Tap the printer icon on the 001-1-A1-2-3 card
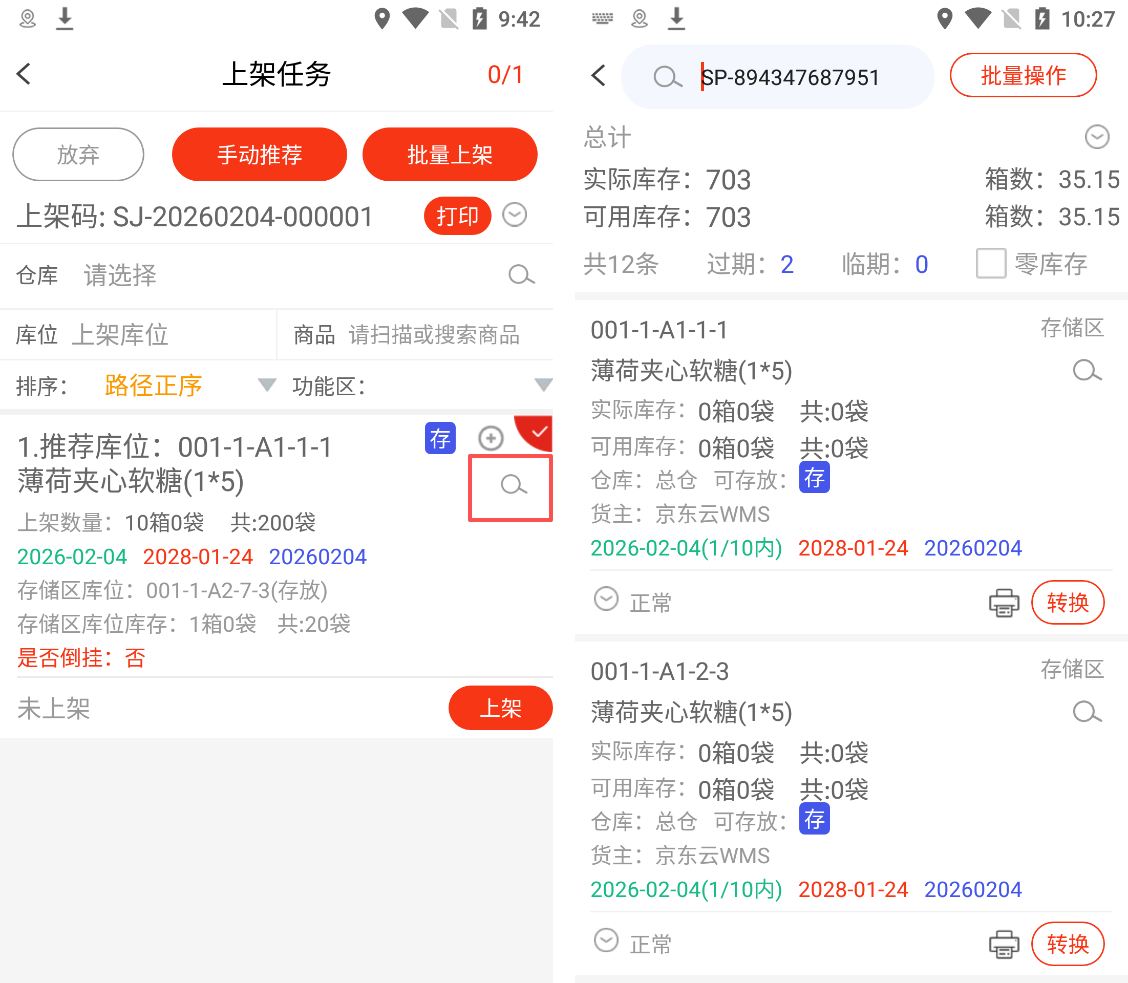Viewport: 1128px width, 983px height. [1003, 944]
